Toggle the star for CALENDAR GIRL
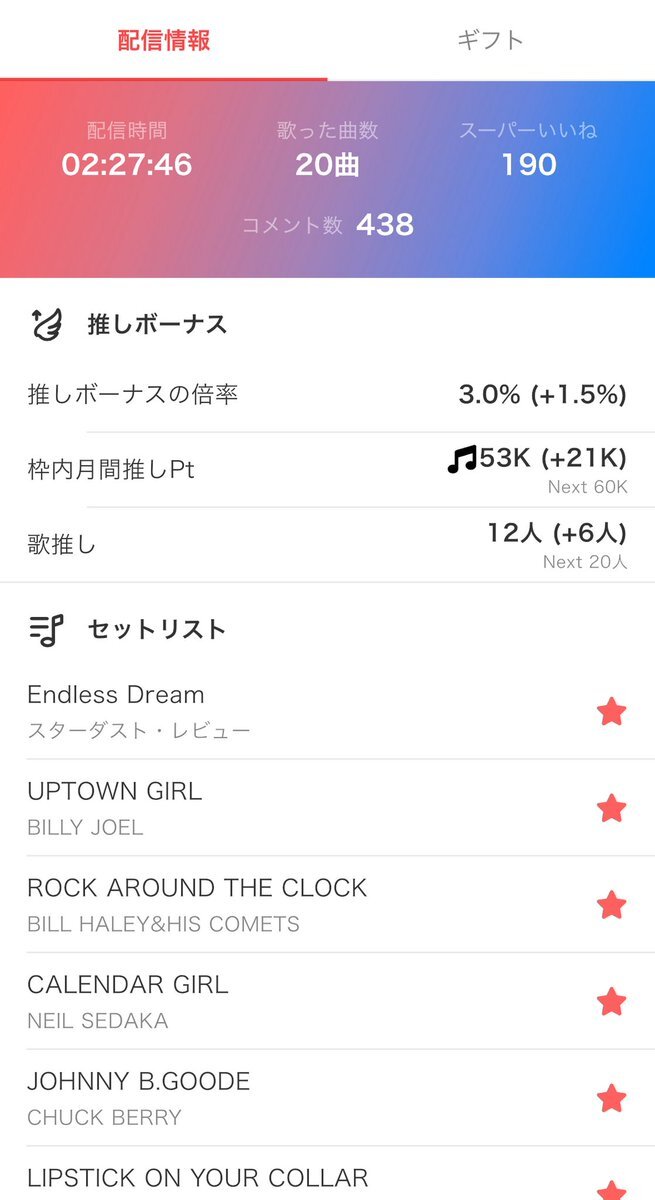Image resolution: width=655 pixels, height=1200 pixels. pyautogui.click(x=611, y=1002)
